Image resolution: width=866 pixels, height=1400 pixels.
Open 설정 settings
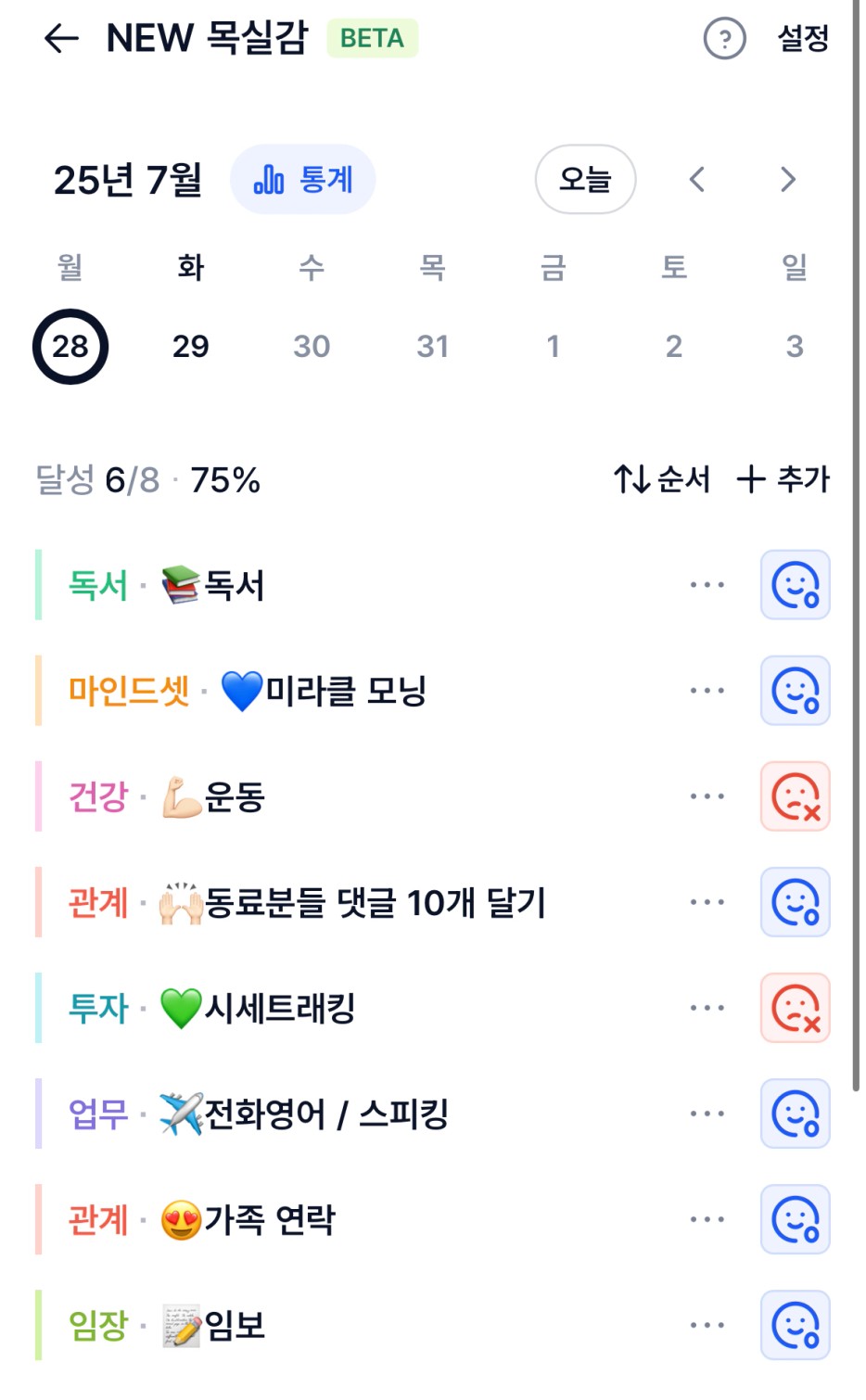[x=803, y=38]
